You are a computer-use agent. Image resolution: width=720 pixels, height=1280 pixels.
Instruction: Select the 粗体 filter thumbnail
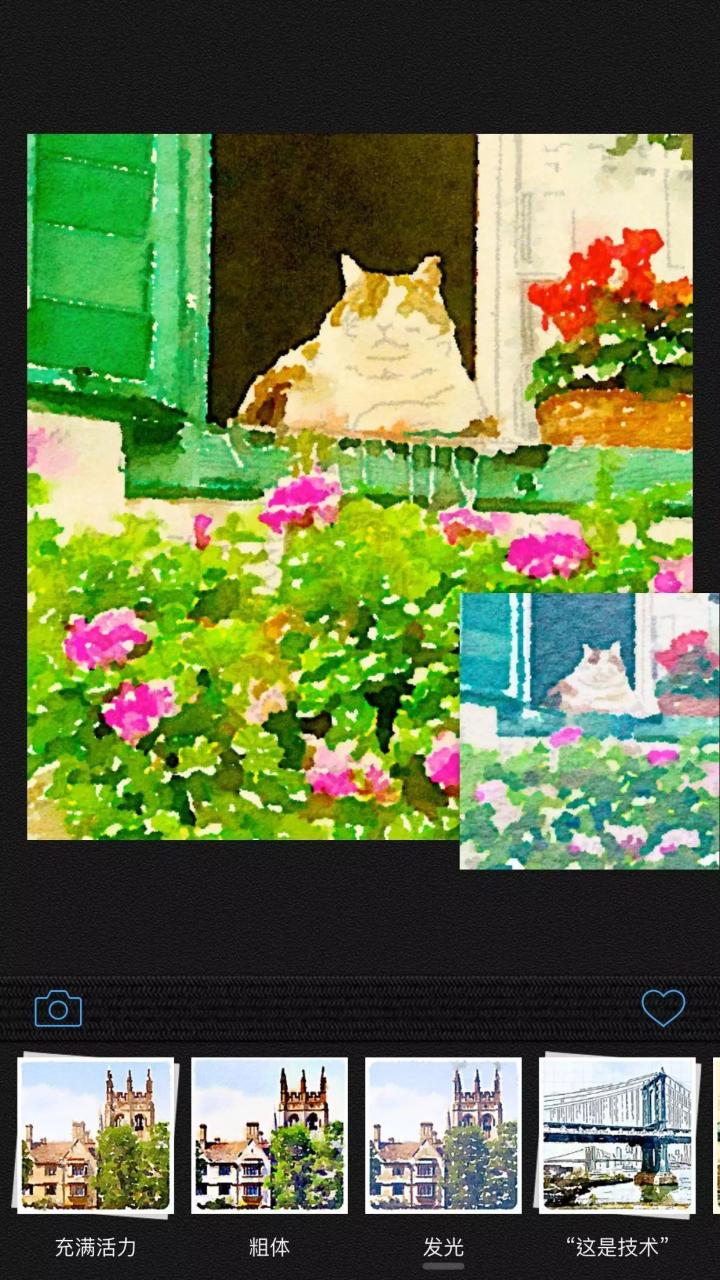[269, 1136]
